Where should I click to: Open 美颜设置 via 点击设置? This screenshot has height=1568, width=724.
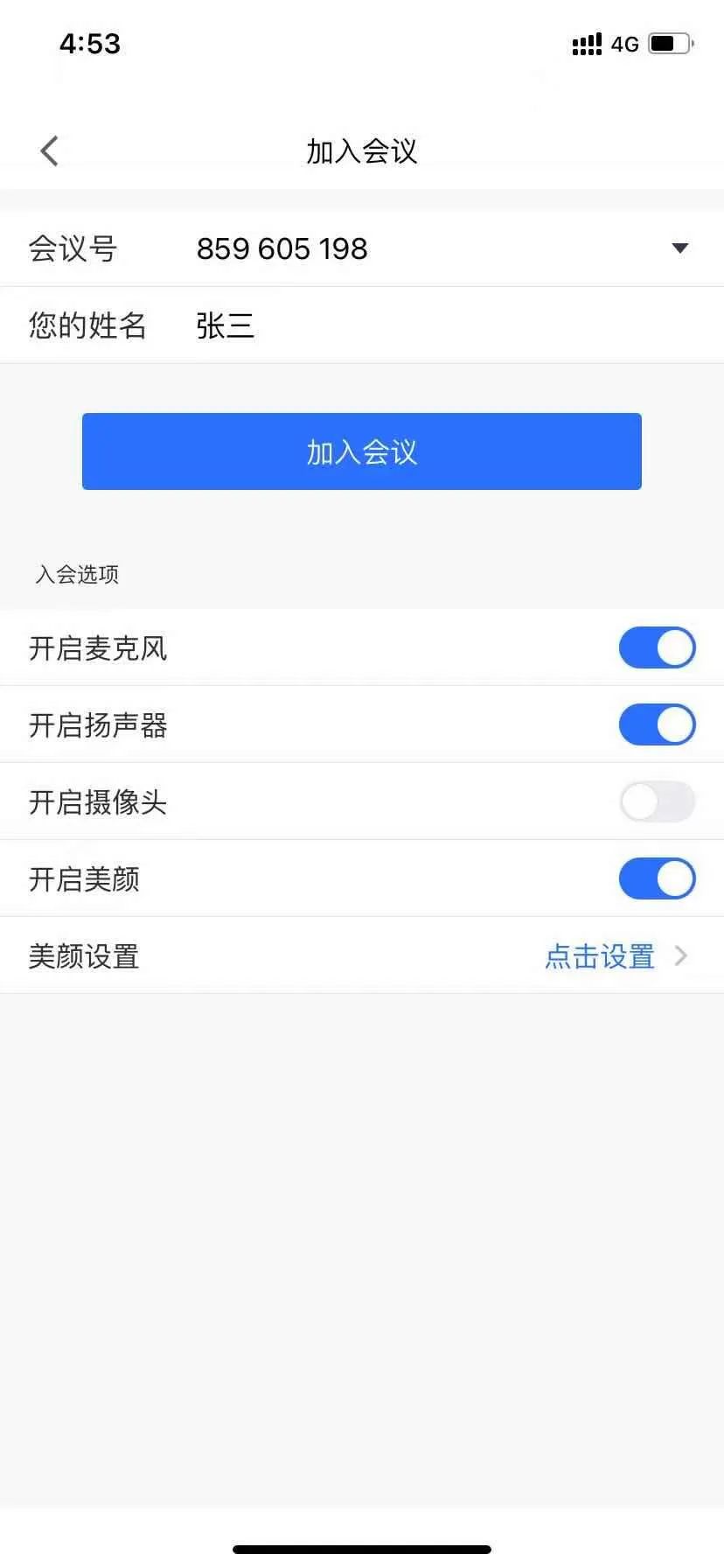[600, 955]
